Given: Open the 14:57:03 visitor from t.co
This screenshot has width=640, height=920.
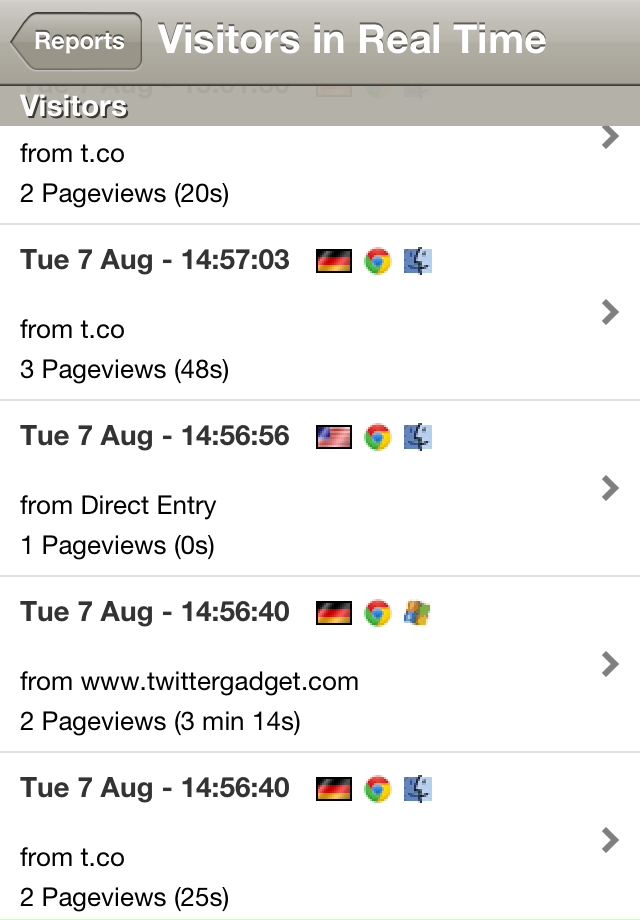Looking at the screenshot, I should click(x=320, y=313).
